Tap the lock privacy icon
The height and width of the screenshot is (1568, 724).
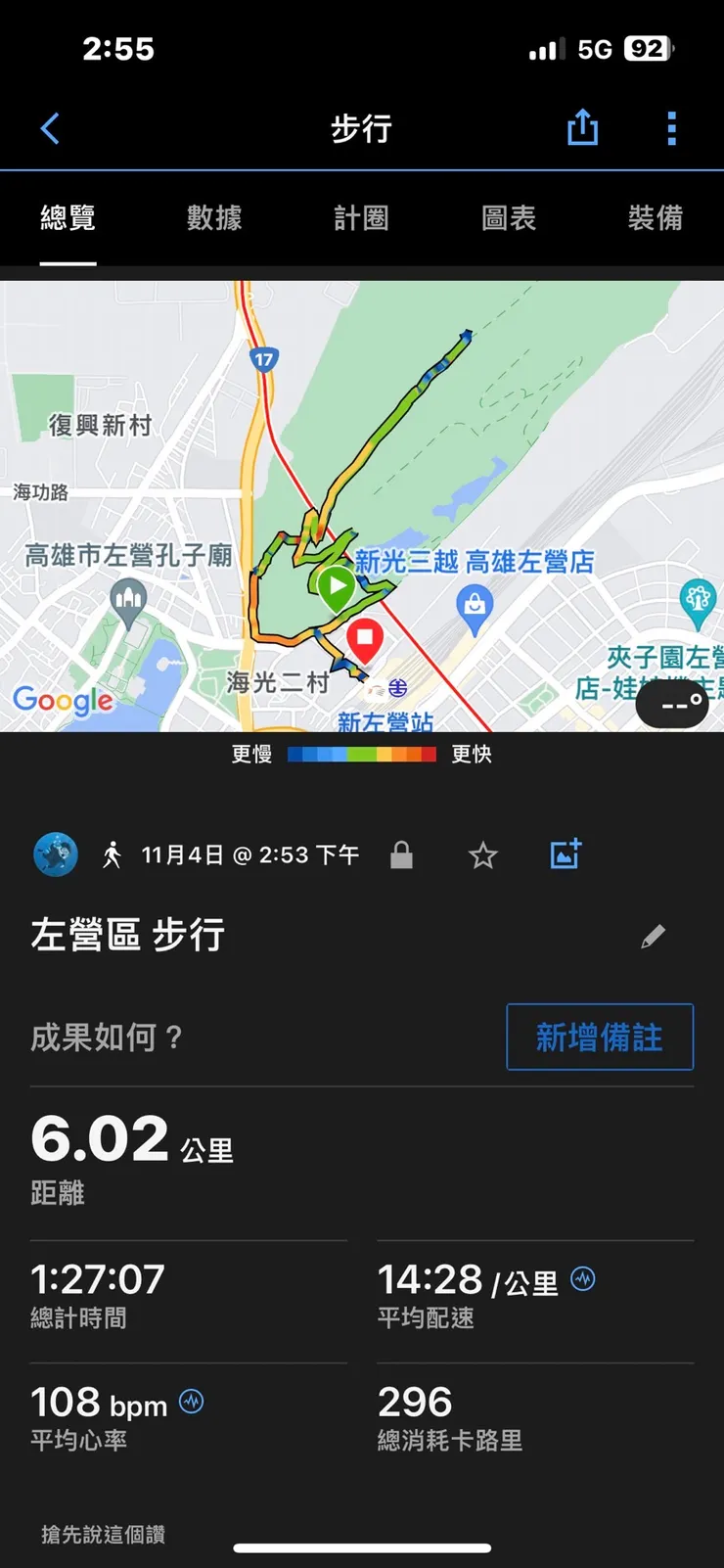tap(401, 853)
